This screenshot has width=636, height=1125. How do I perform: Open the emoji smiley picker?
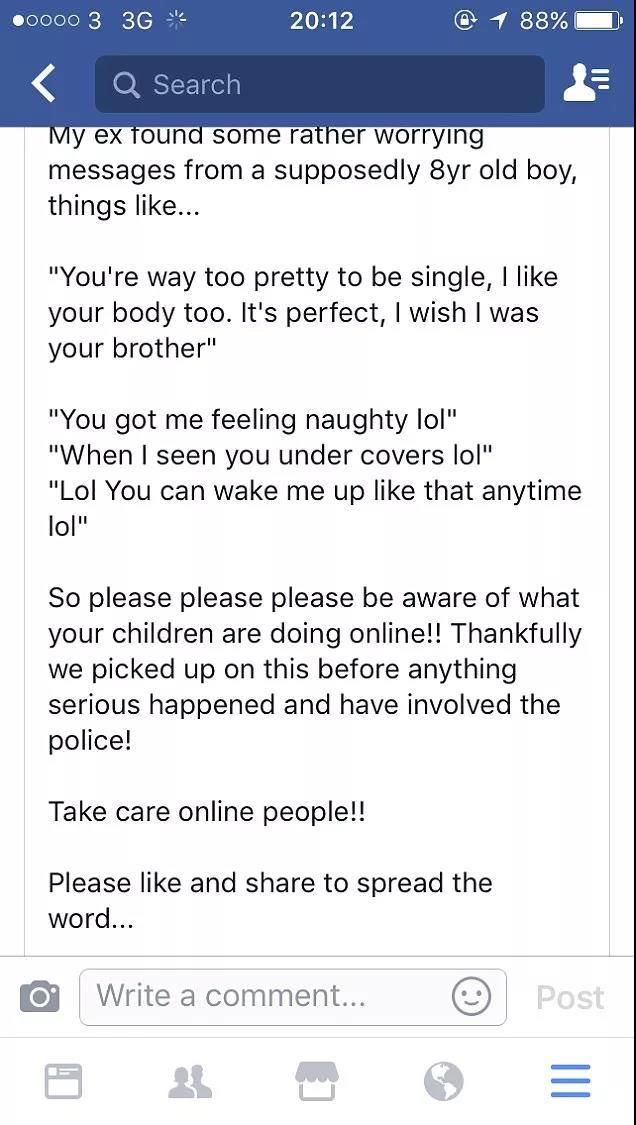(472, 997)
